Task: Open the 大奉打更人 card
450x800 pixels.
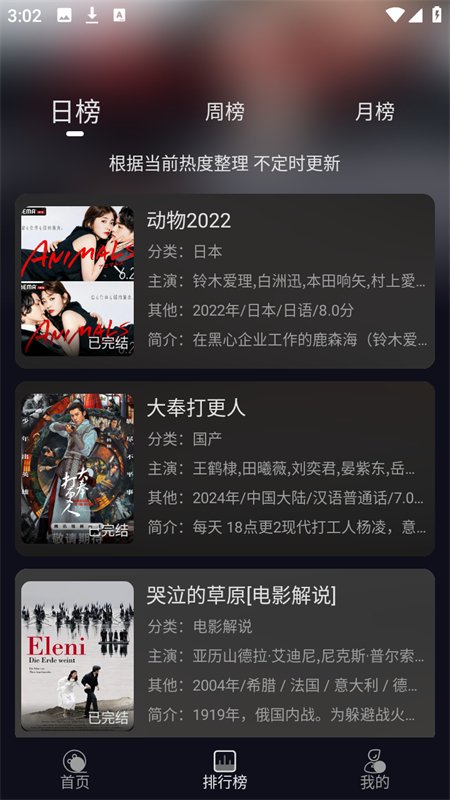Action: pos(224,468)
